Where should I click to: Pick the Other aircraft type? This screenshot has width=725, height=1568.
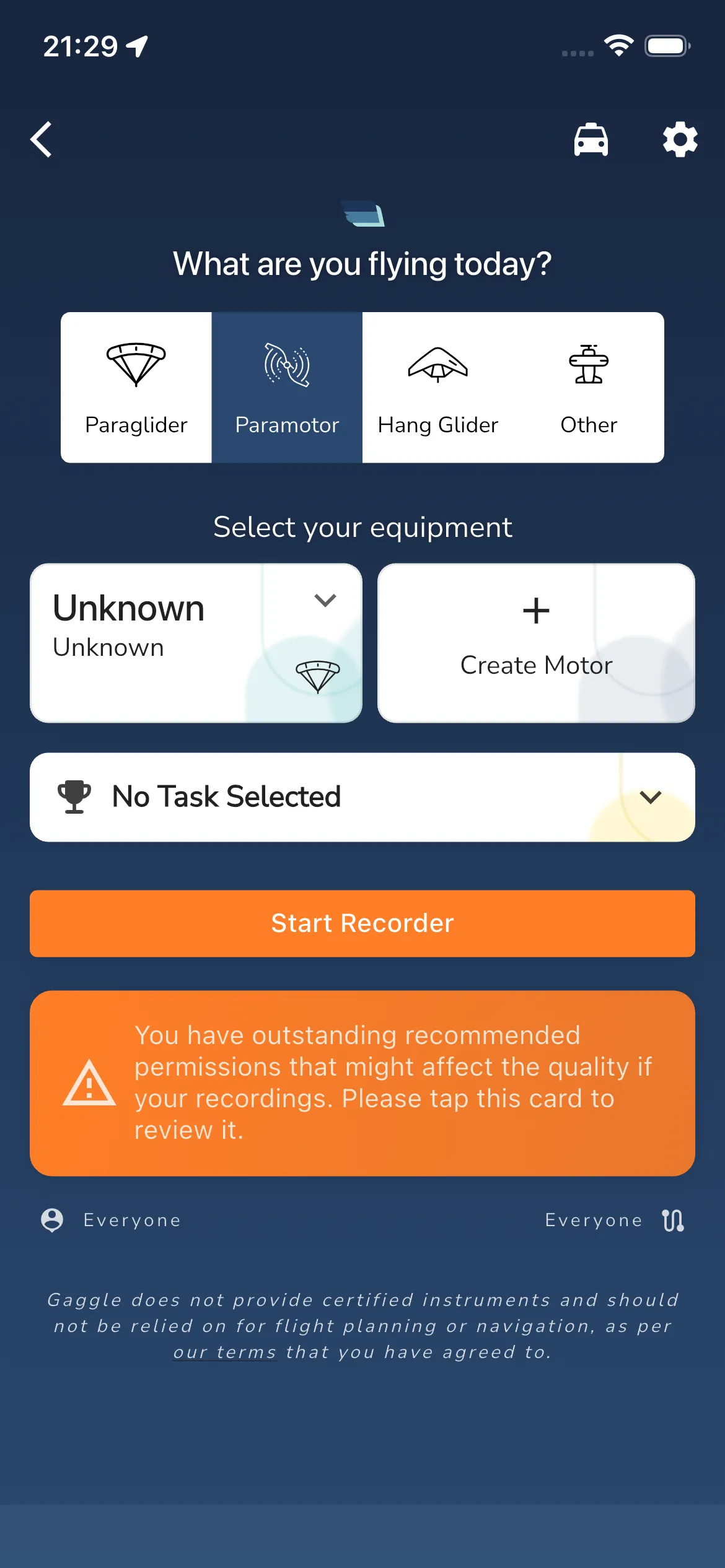pos(589,388)
